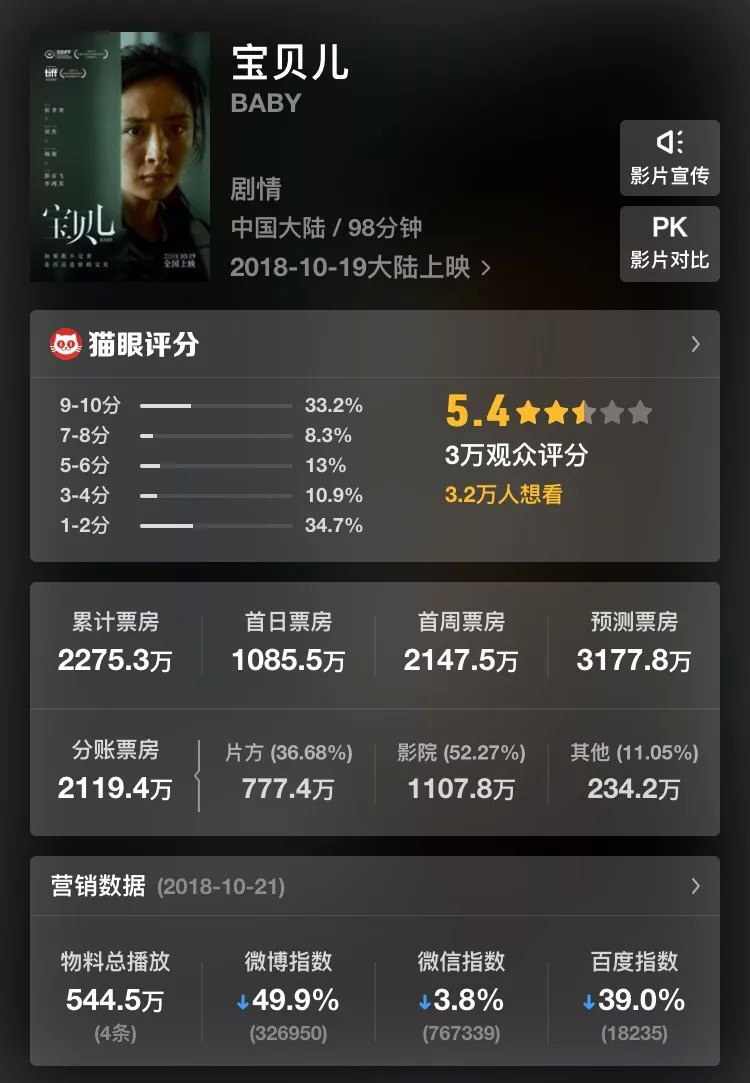Tap the PK 影片对比 comparison button
The image size is (750, 1083).
[669, 243]
